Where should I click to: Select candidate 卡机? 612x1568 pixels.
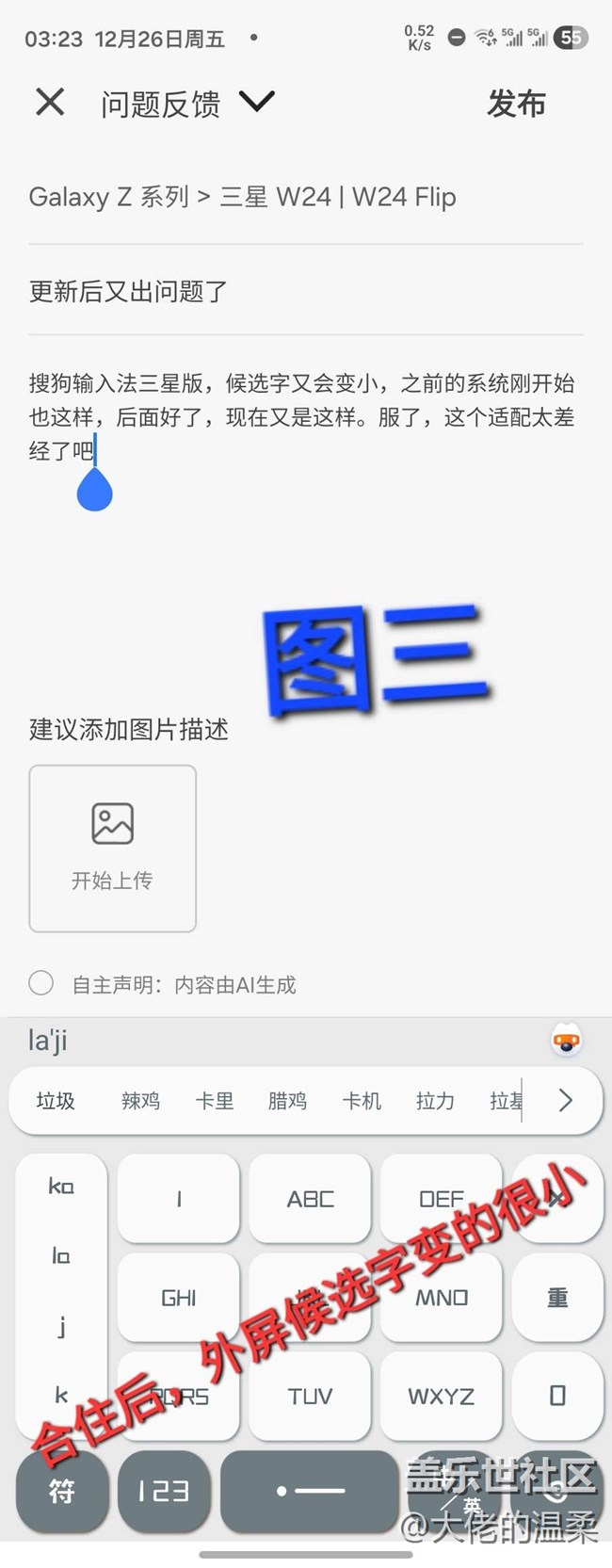coord(362,1100)
